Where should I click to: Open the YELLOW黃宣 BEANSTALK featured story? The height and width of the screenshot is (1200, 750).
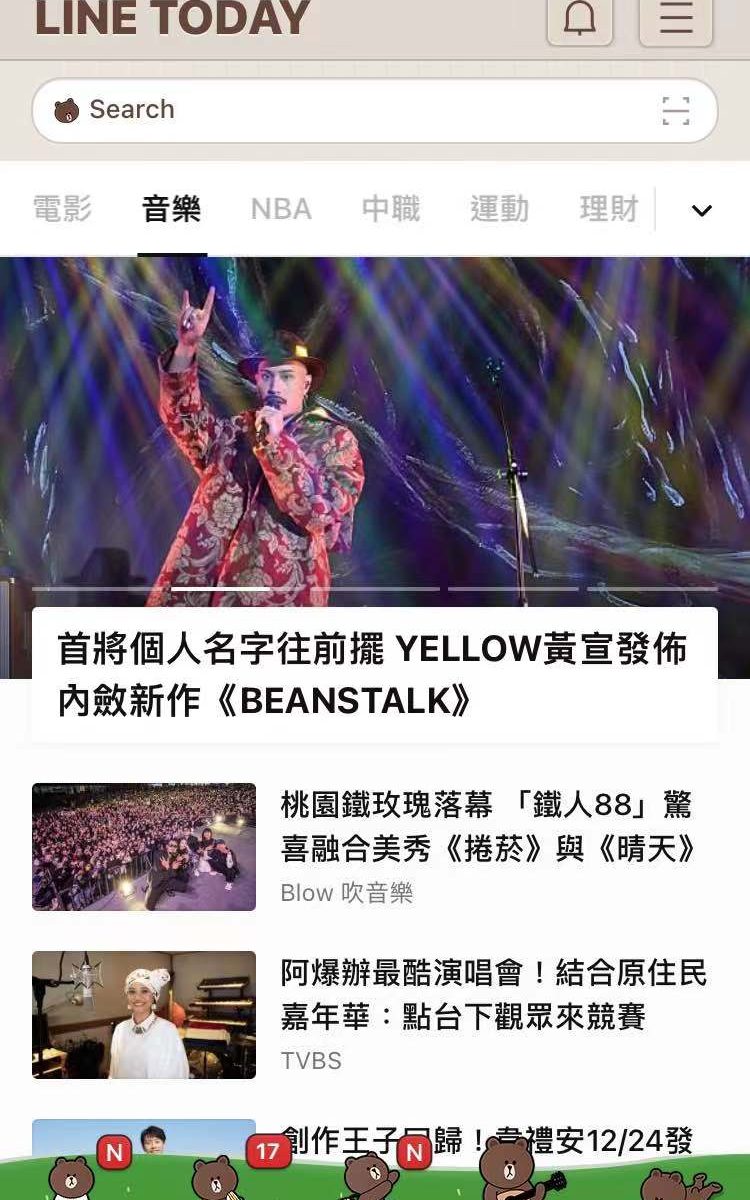coord(374,674)
